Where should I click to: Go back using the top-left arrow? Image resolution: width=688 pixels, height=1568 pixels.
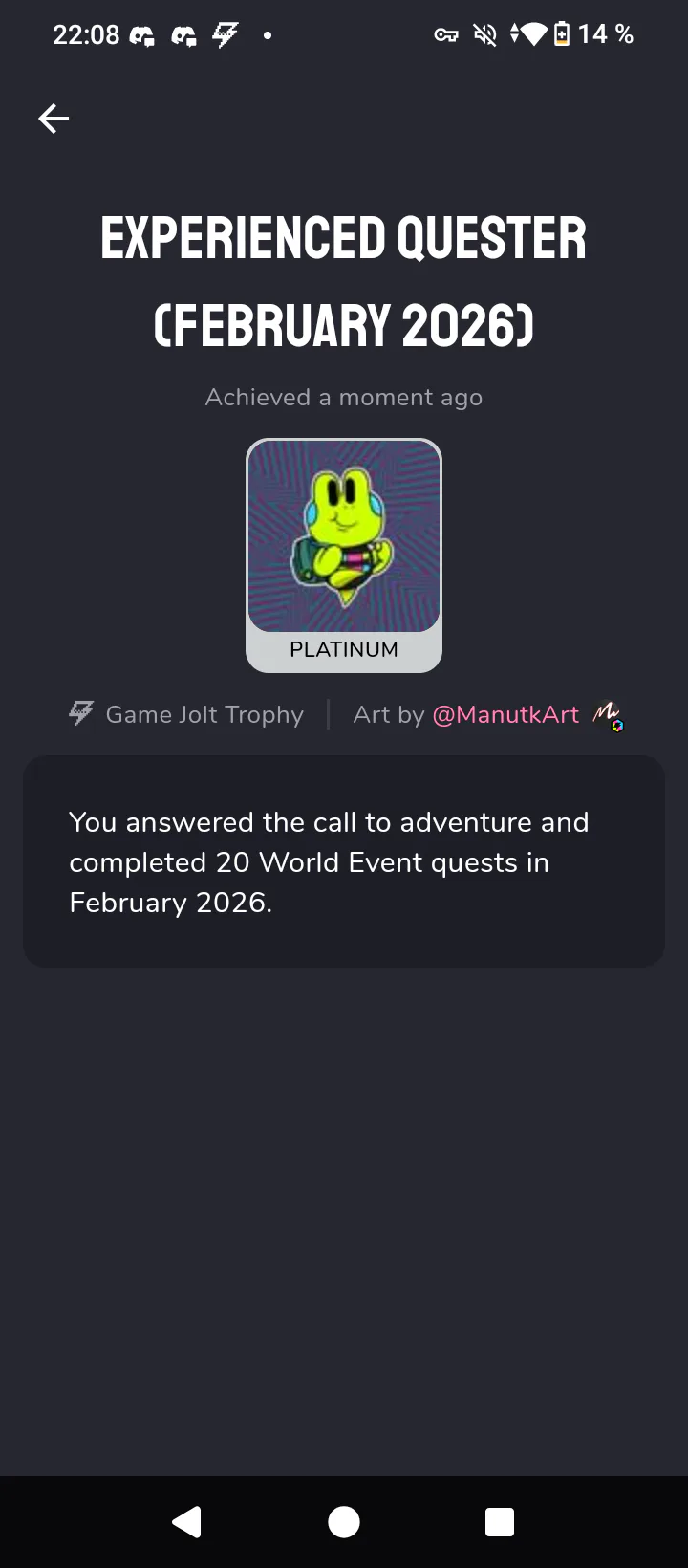coord(54,119)
